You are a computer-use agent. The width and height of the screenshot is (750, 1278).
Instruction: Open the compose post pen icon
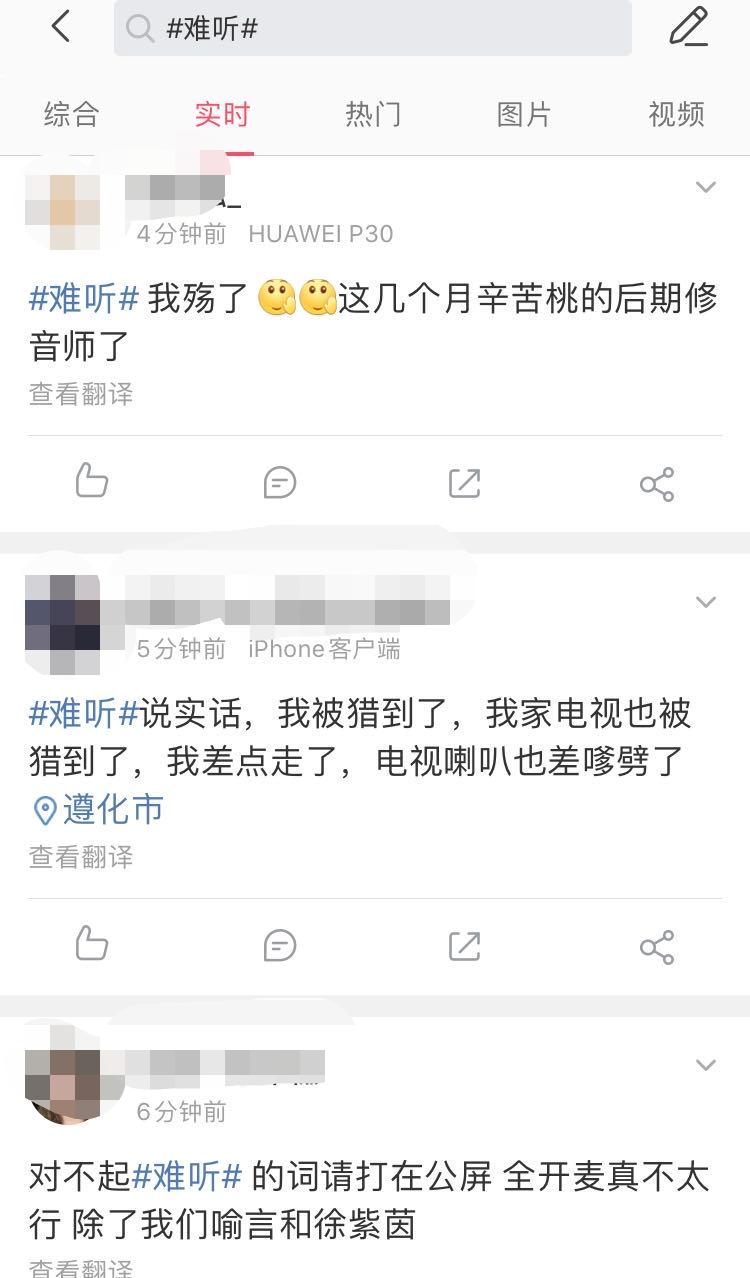(x=691, y=28)
